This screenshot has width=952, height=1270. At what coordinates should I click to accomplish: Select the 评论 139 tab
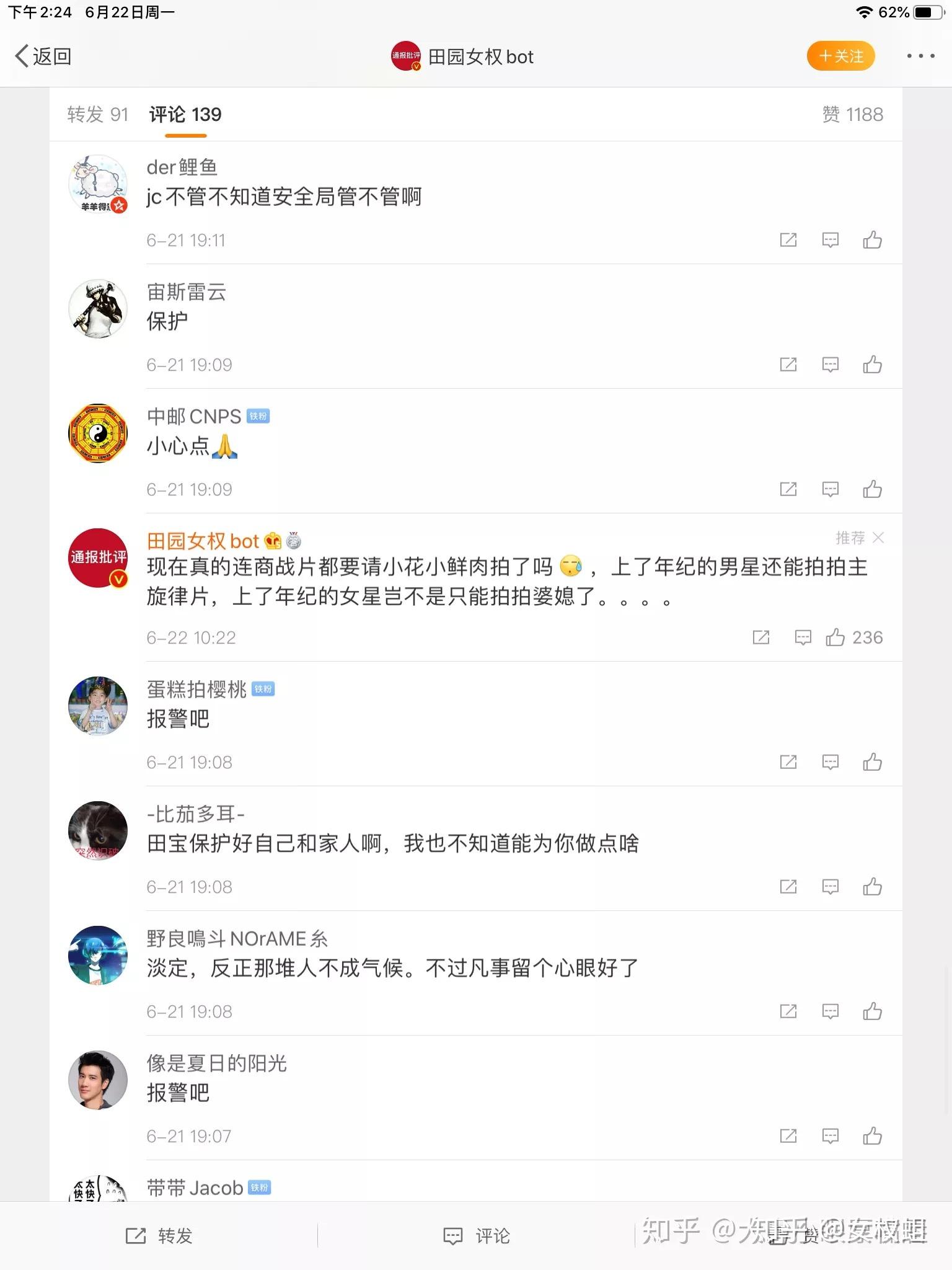coord(185,115)
